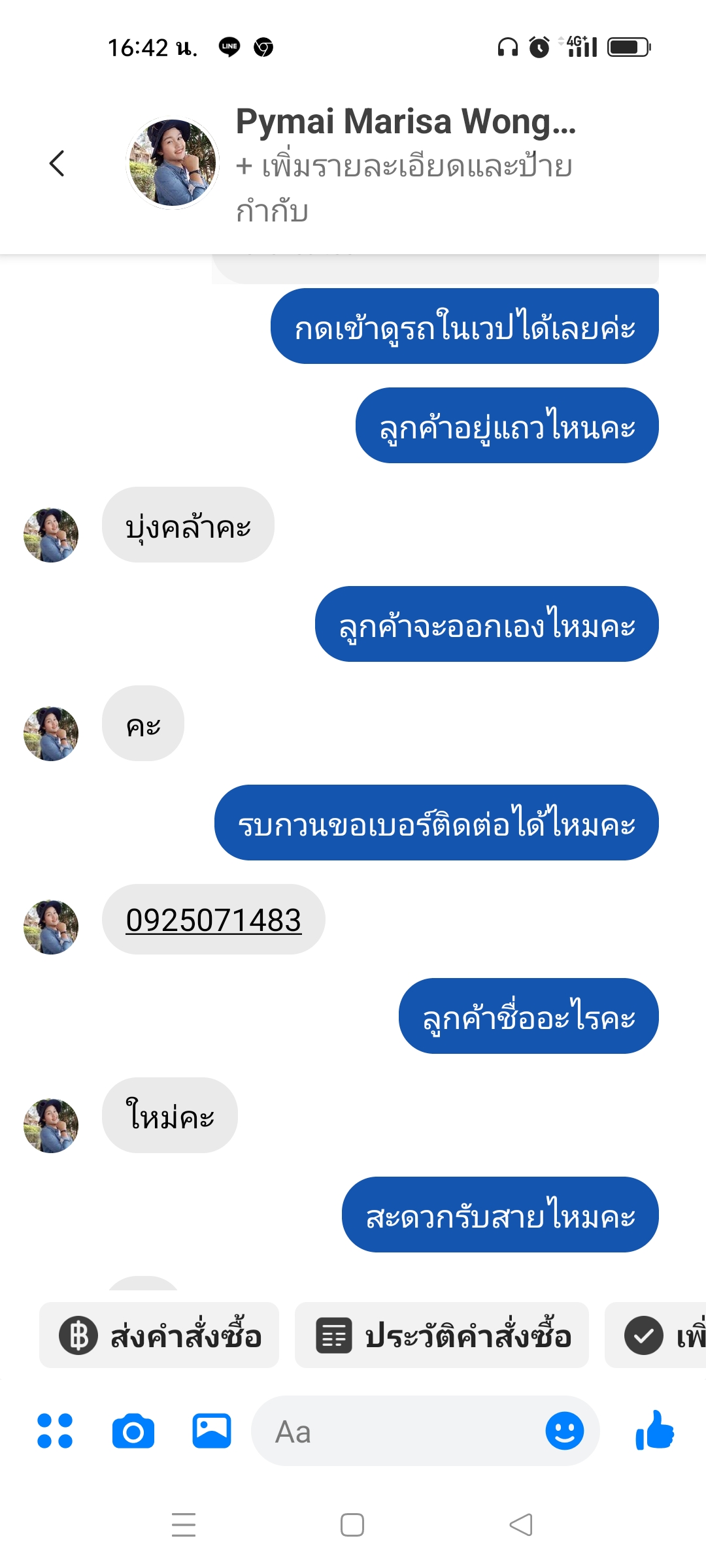This screenshot has height=1568, width=706.
Task: Open system recent apps menu
Action: click(184, 1525)
